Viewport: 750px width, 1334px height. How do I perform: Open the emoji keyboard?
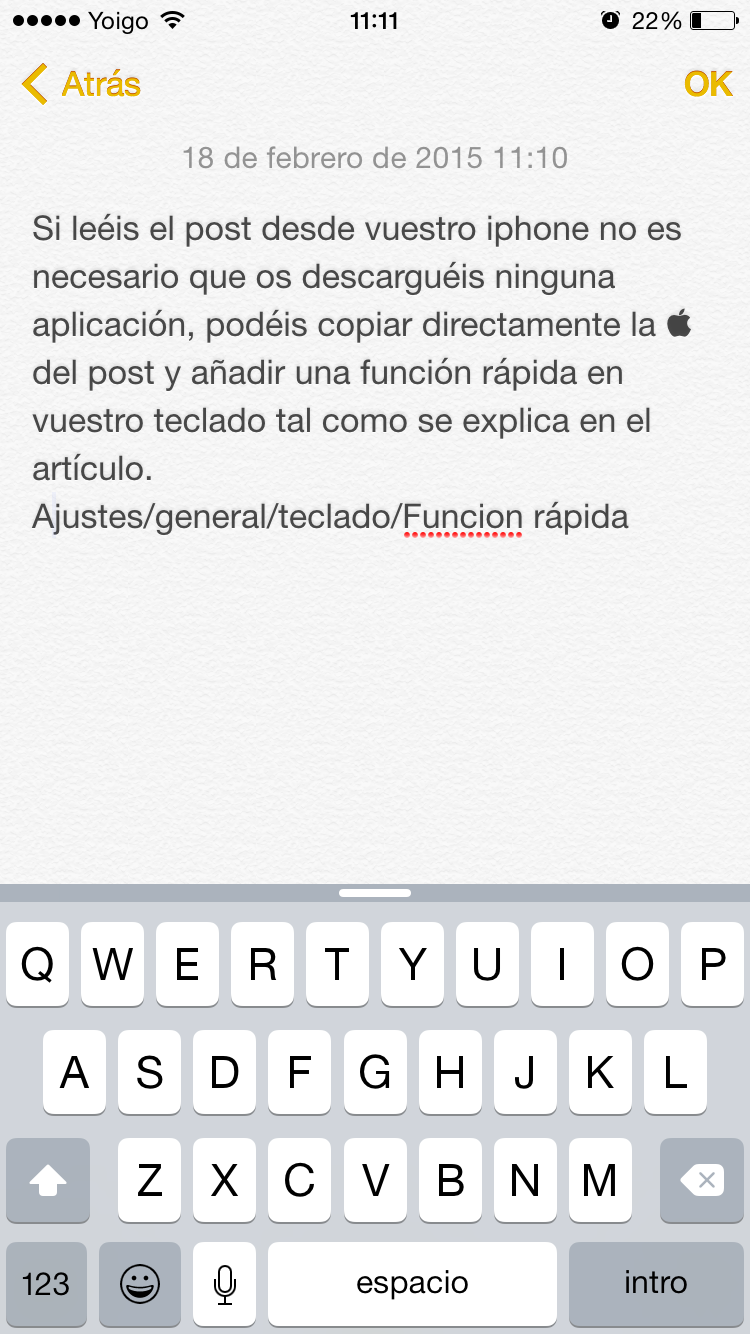coord(140,1283)
